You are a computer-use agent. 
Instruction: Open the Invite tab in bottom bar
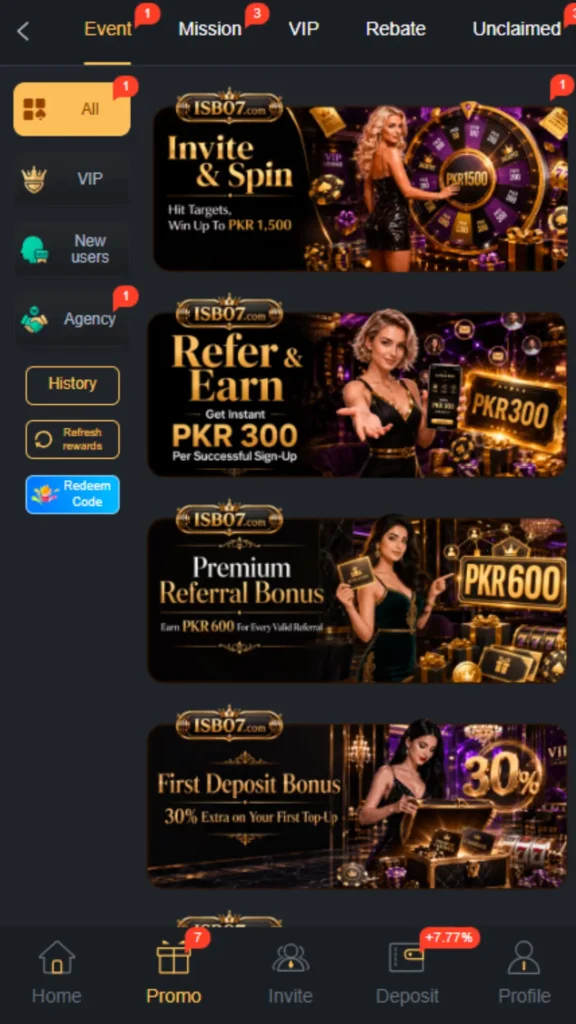click(x=291, y=973)
